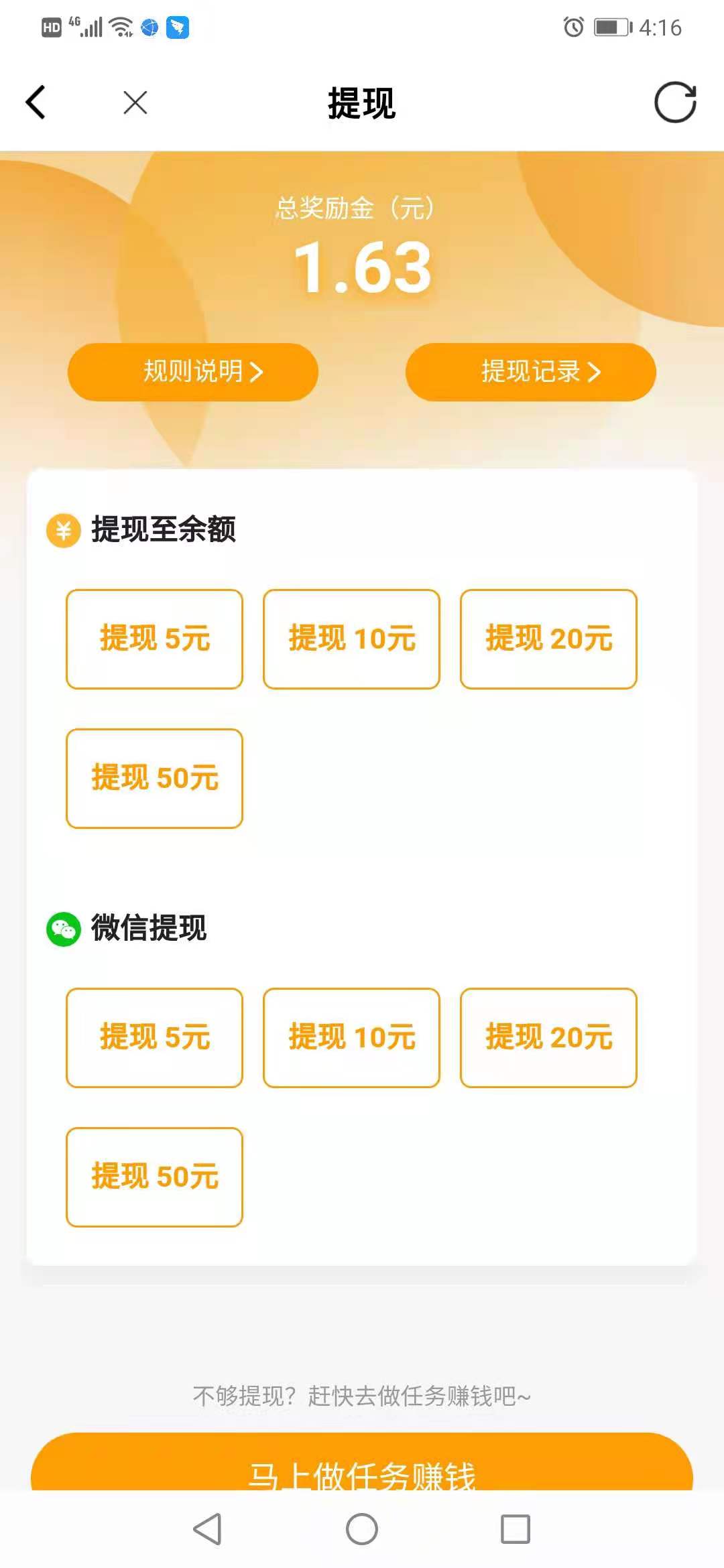Tap 马上做任务赚钱 button
The image size is (724, 1568).
362,1462
